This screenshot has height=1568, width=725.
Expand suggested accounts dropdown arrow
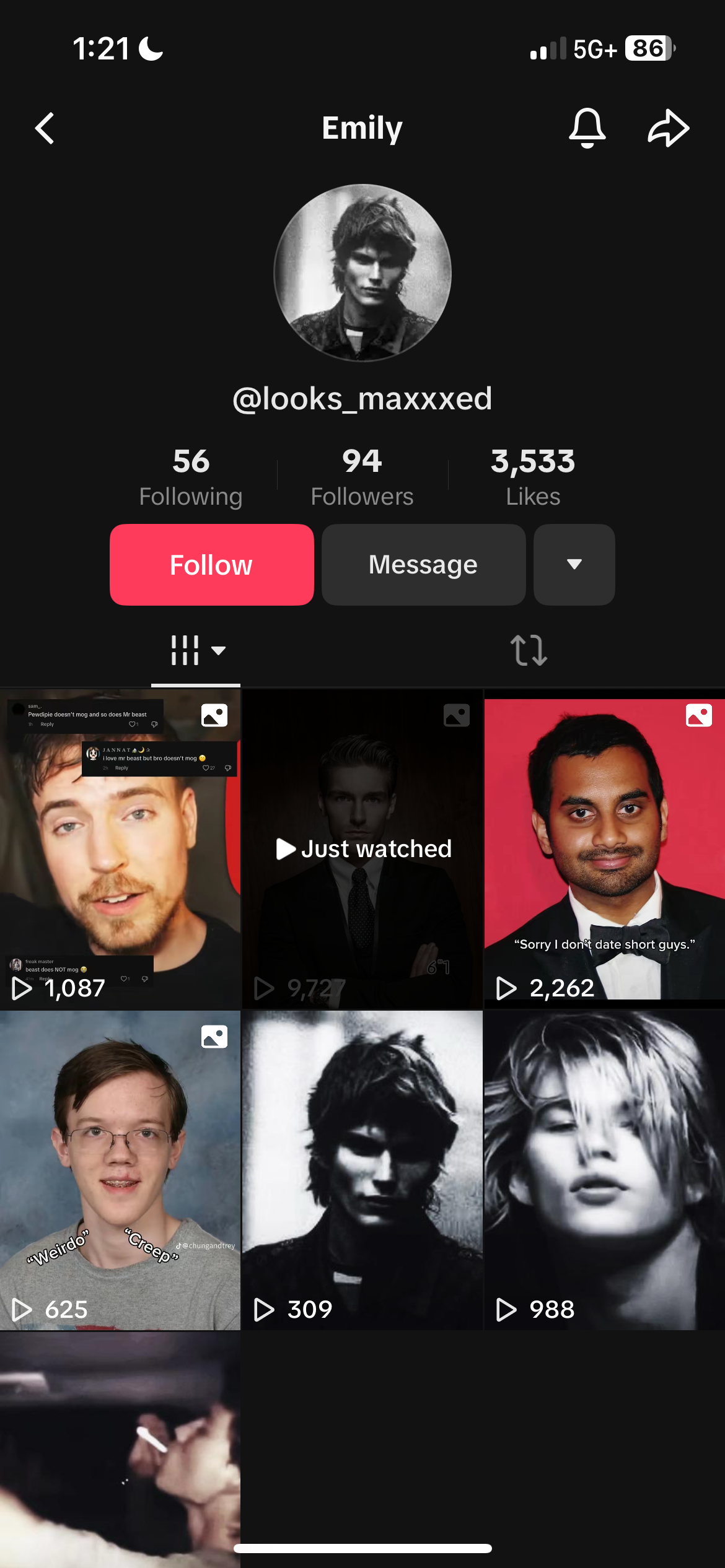[x=574, y=565]
